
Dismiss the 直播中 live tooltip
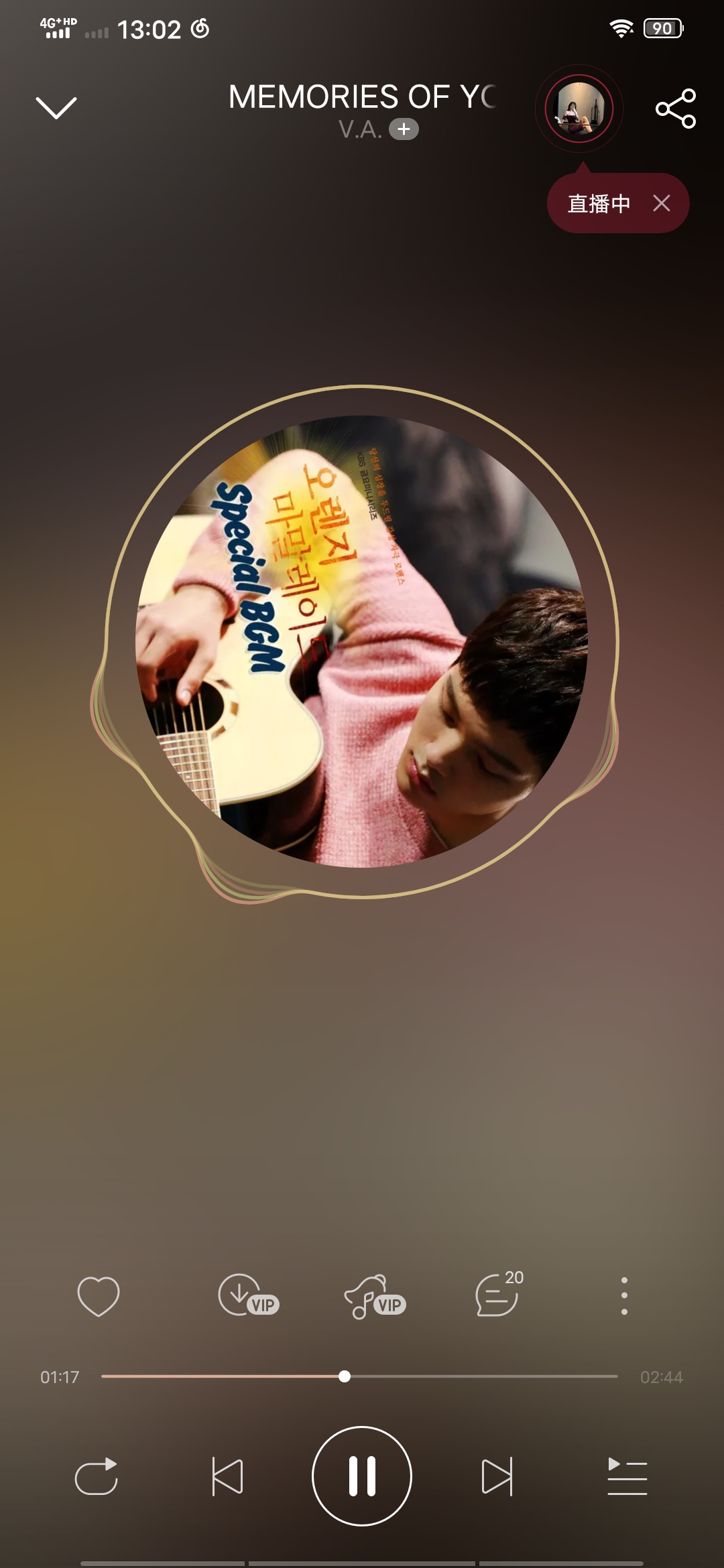click(x=662, y=203)
